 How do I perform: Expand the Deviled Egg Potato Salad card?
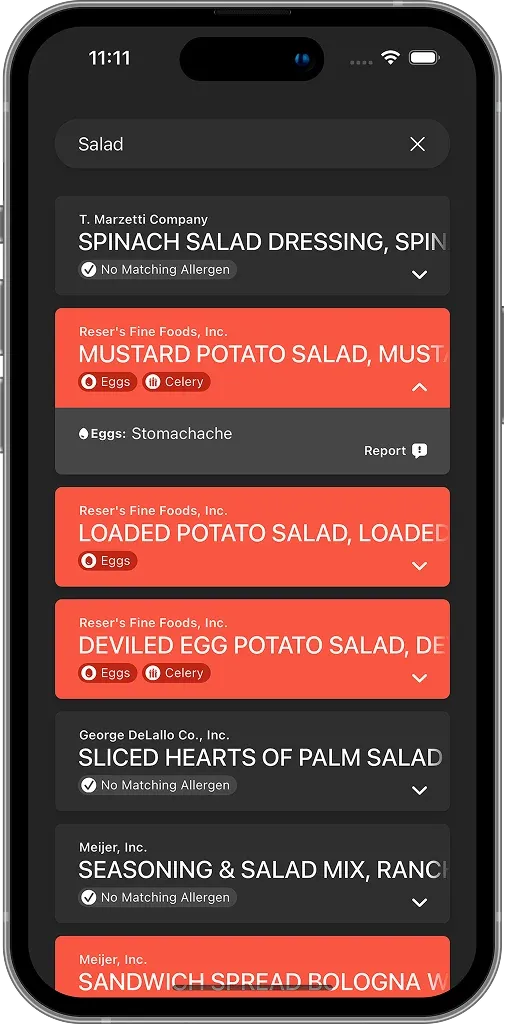click(x=419, y=679)
